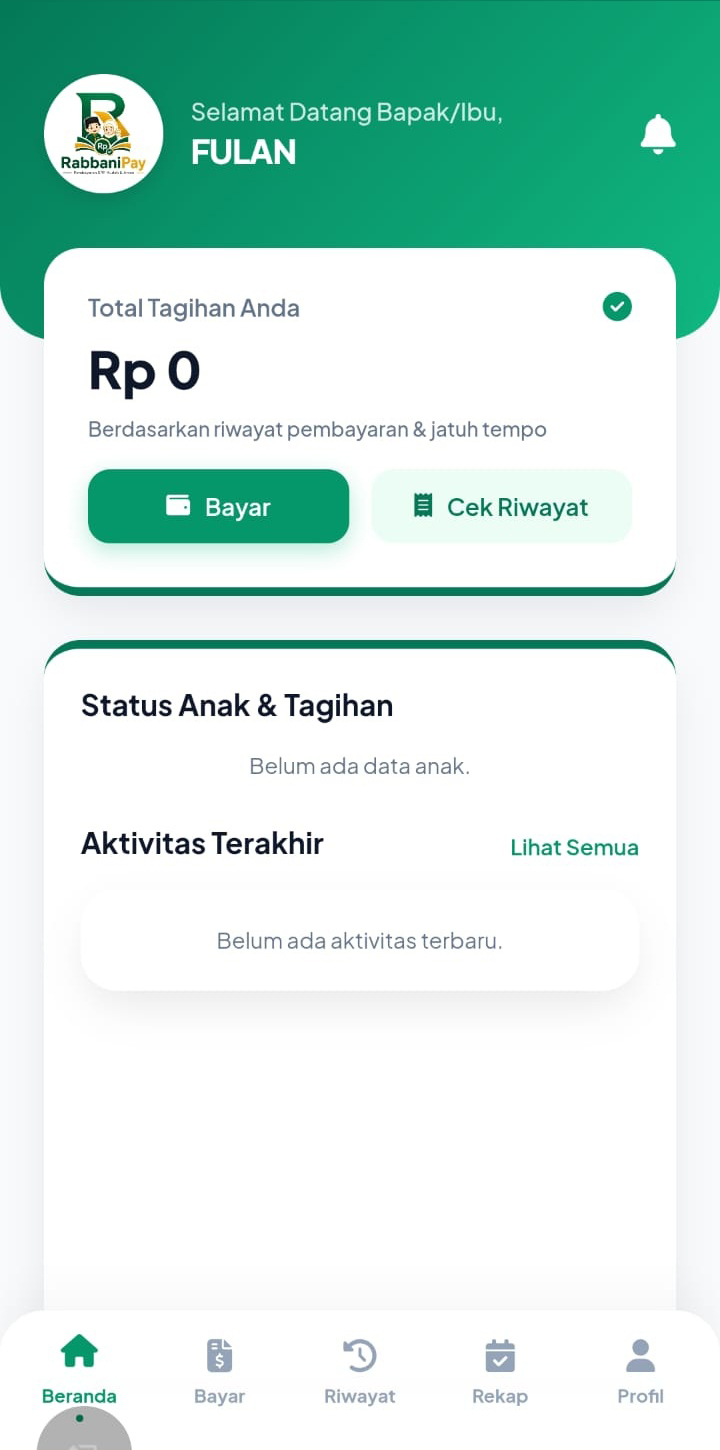Viewport: 720px width, 1450px height.
Task: View all activity via Lihat Semua
Action: pos(574,848)
